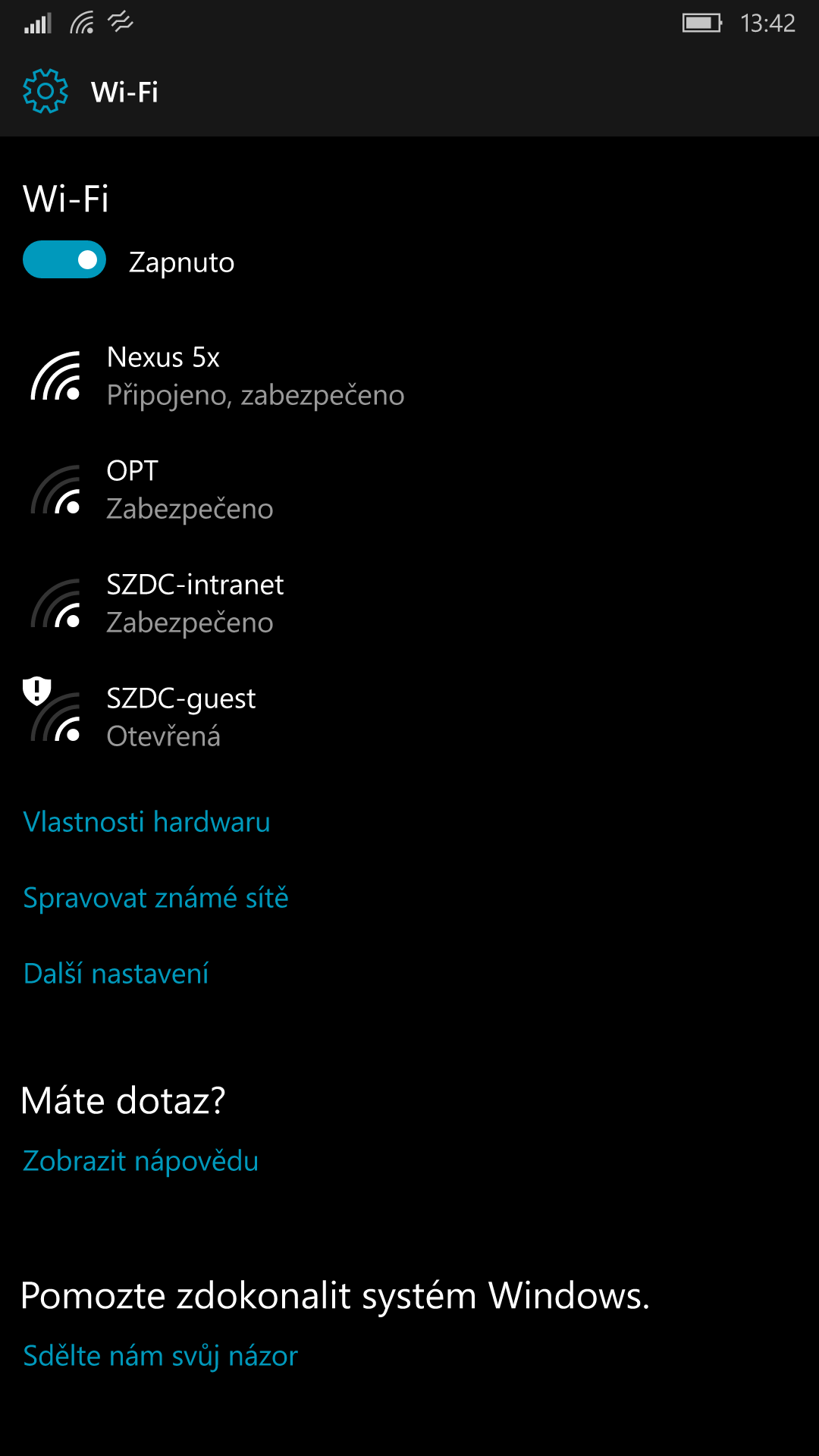
Task: Go to Další nastavení
Action: [x=116, y=974]
